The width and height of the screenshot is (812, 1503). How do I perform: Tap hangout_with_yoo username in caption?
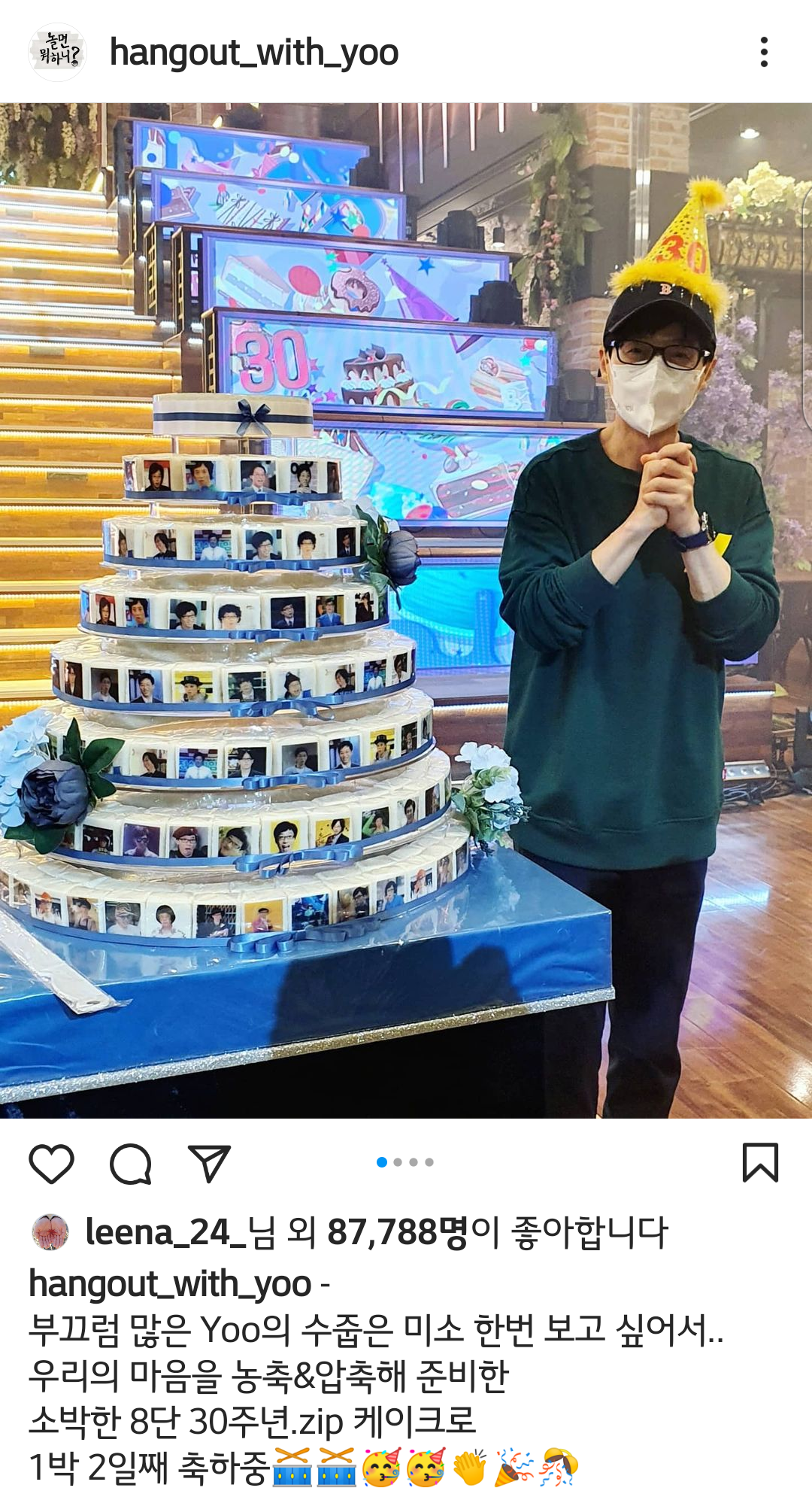click(x=170, y=1284)
